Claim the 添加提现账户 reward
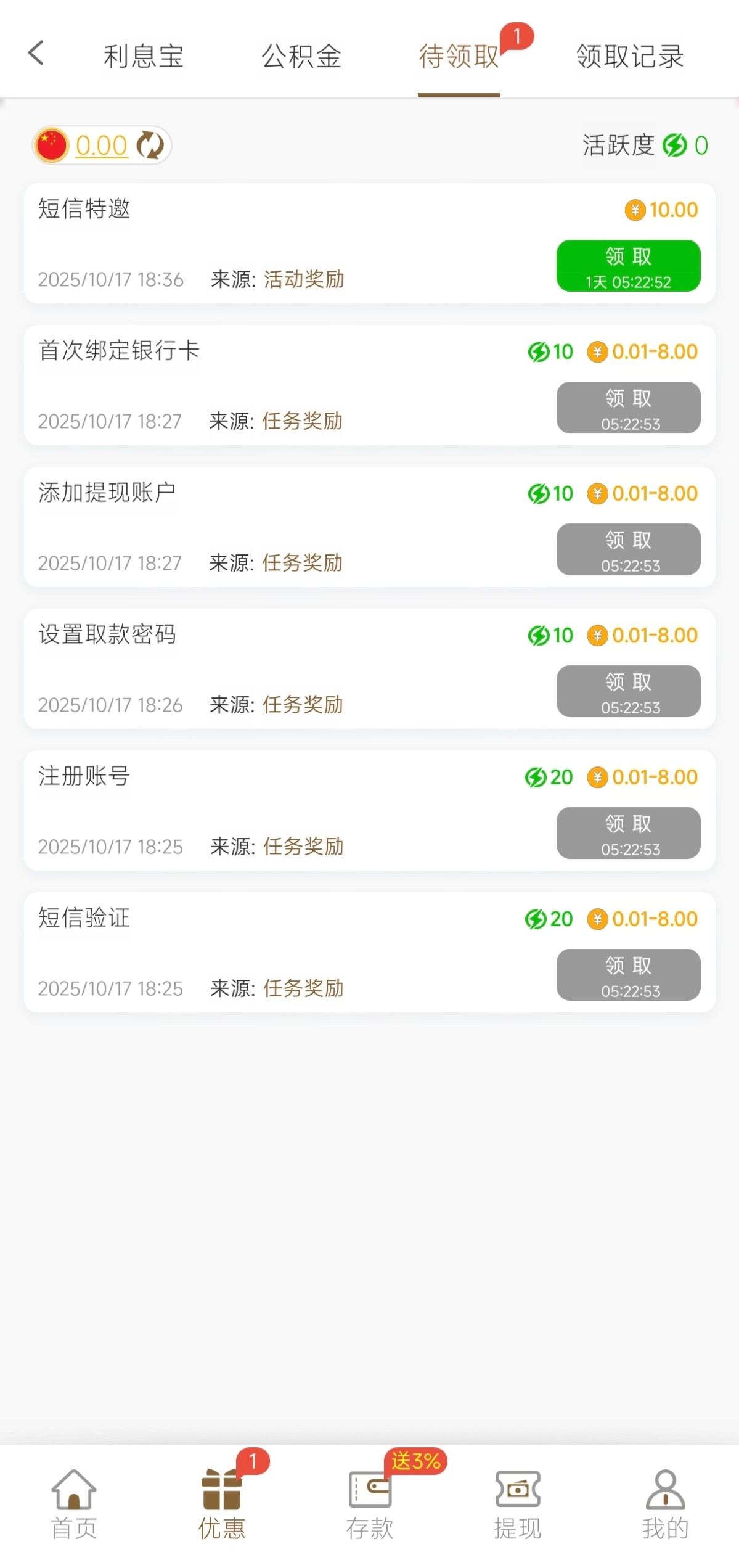Viewport: 739px width, 1568px height. 628,549
